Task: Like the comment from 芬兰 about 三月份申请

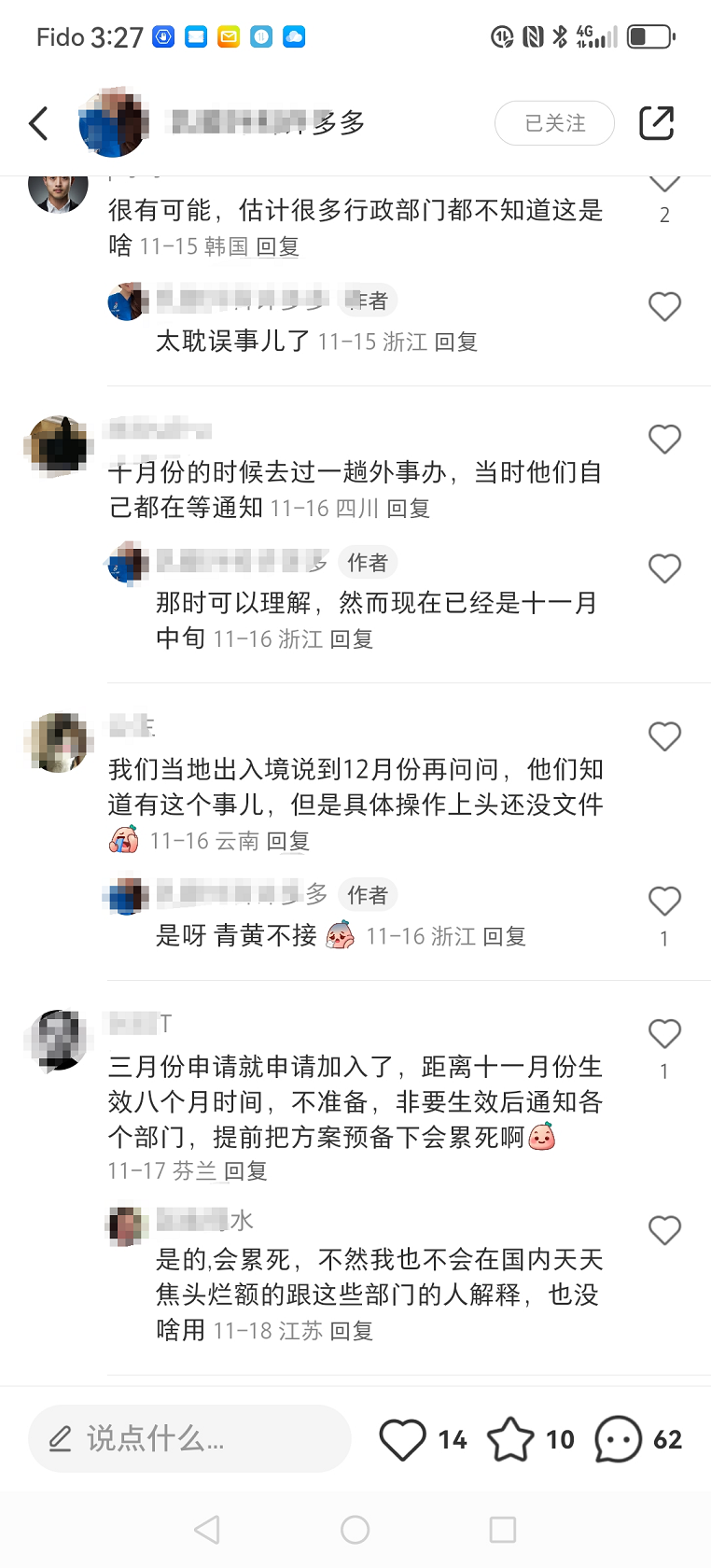Action: 664,1033
